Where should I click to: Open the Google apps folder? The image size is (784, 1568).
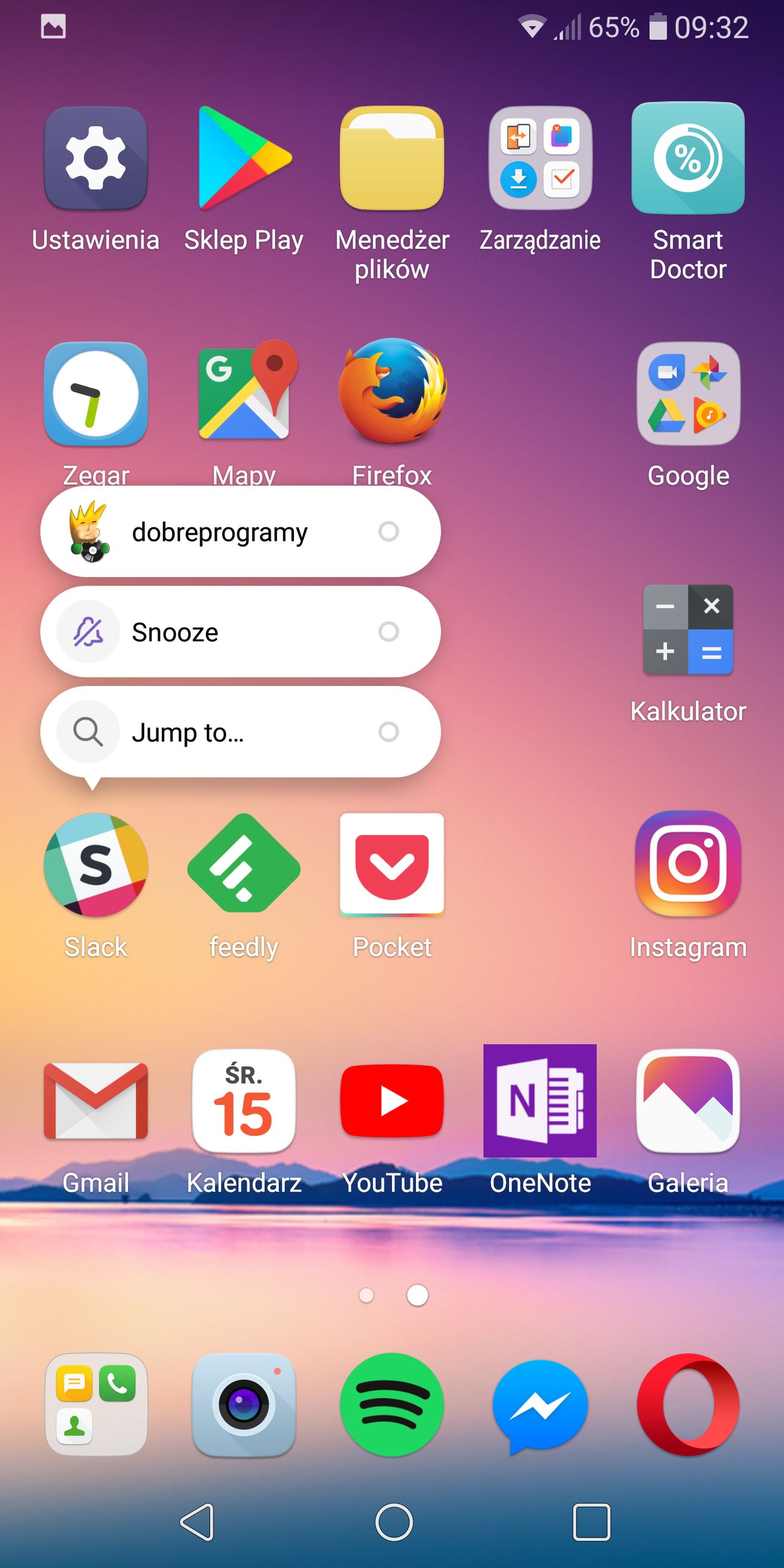tap(688, 394)
